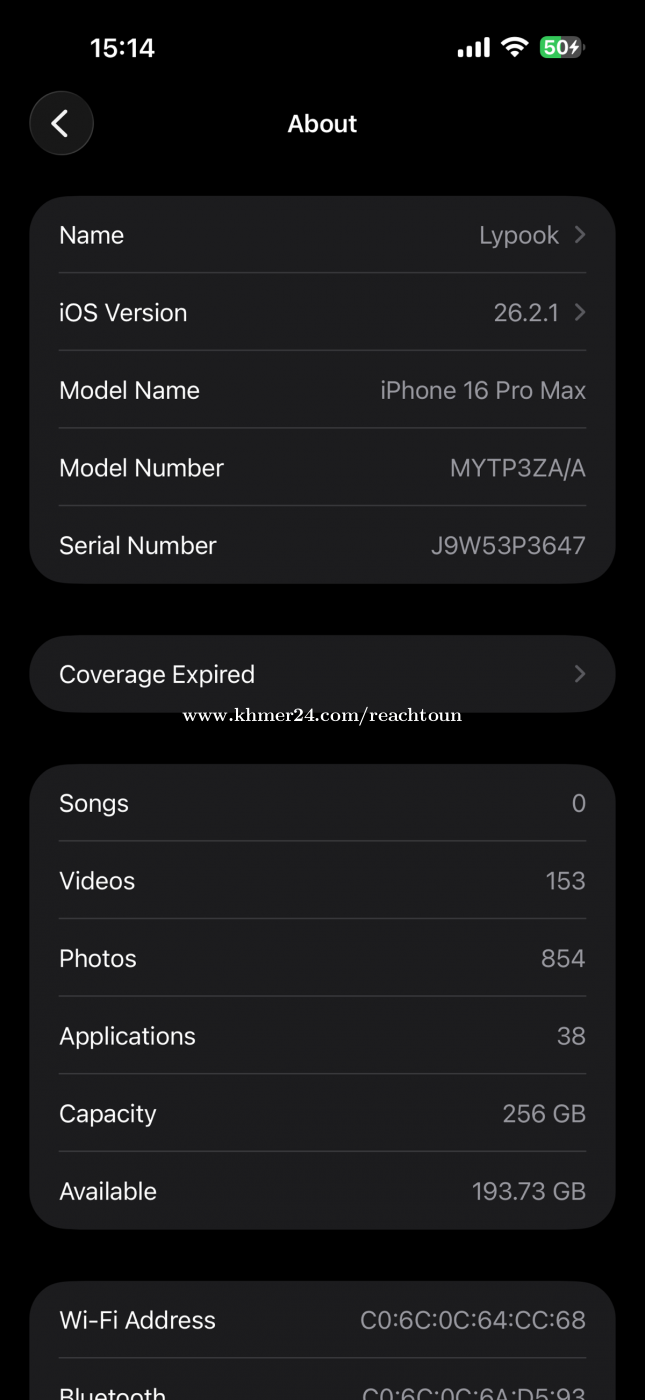Image resolution: width=645 pixels, height=1400 pixels.
Task: Open iOS Version 26.2.1 details
Action: pos(322,313)
